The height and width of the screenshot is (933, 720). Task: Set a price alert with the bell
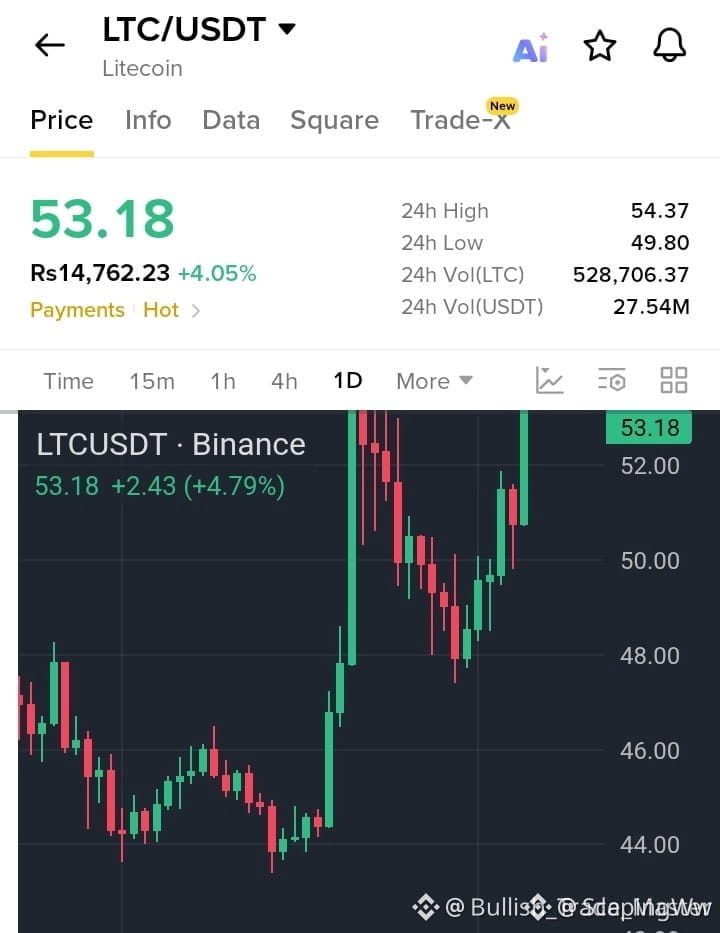[669, 45]
